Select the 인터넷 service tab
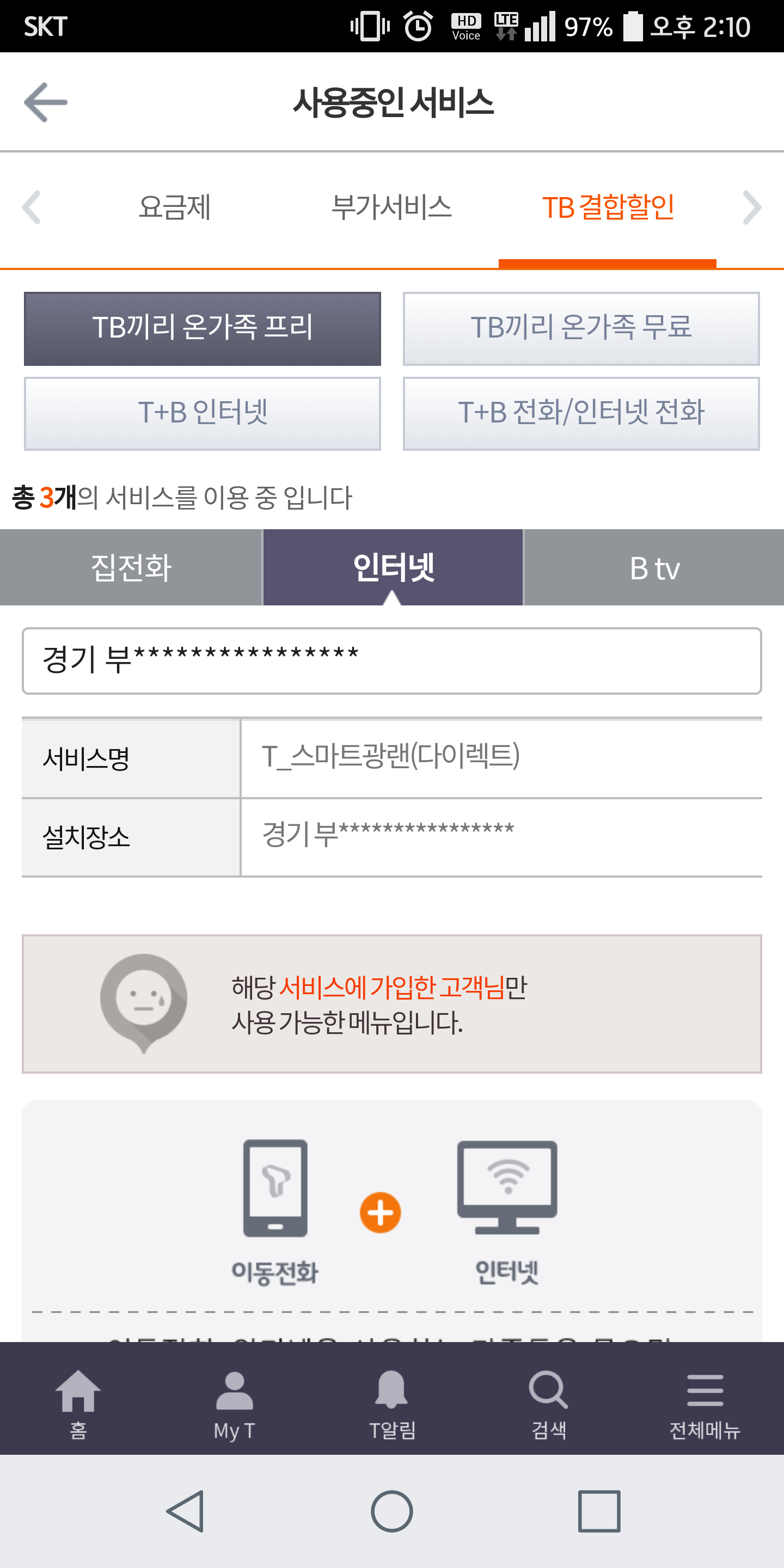The image size is (784, 1568). 393,567
